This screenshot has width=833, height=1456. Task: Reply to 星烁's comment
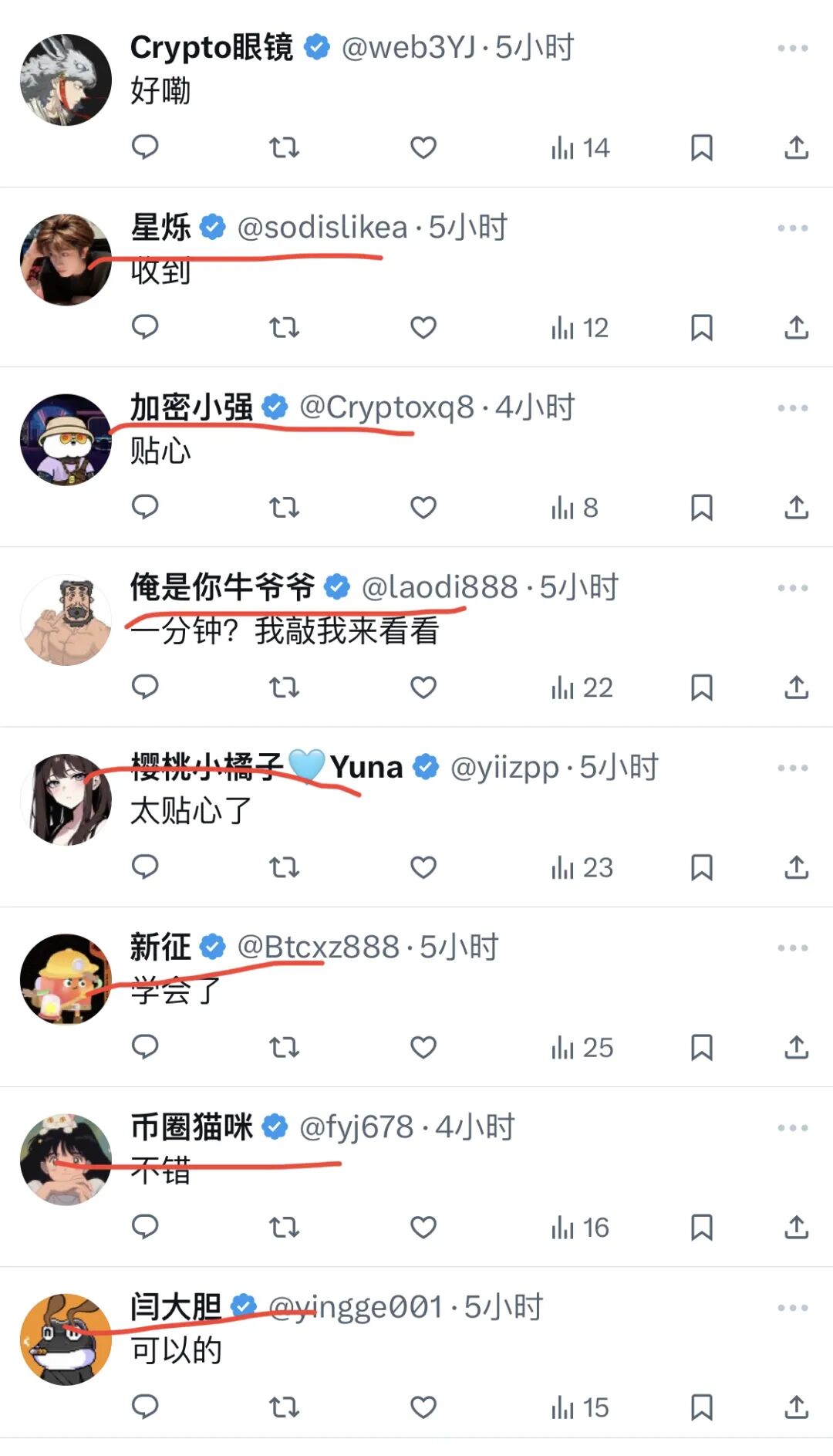click(x=145, y=327)
